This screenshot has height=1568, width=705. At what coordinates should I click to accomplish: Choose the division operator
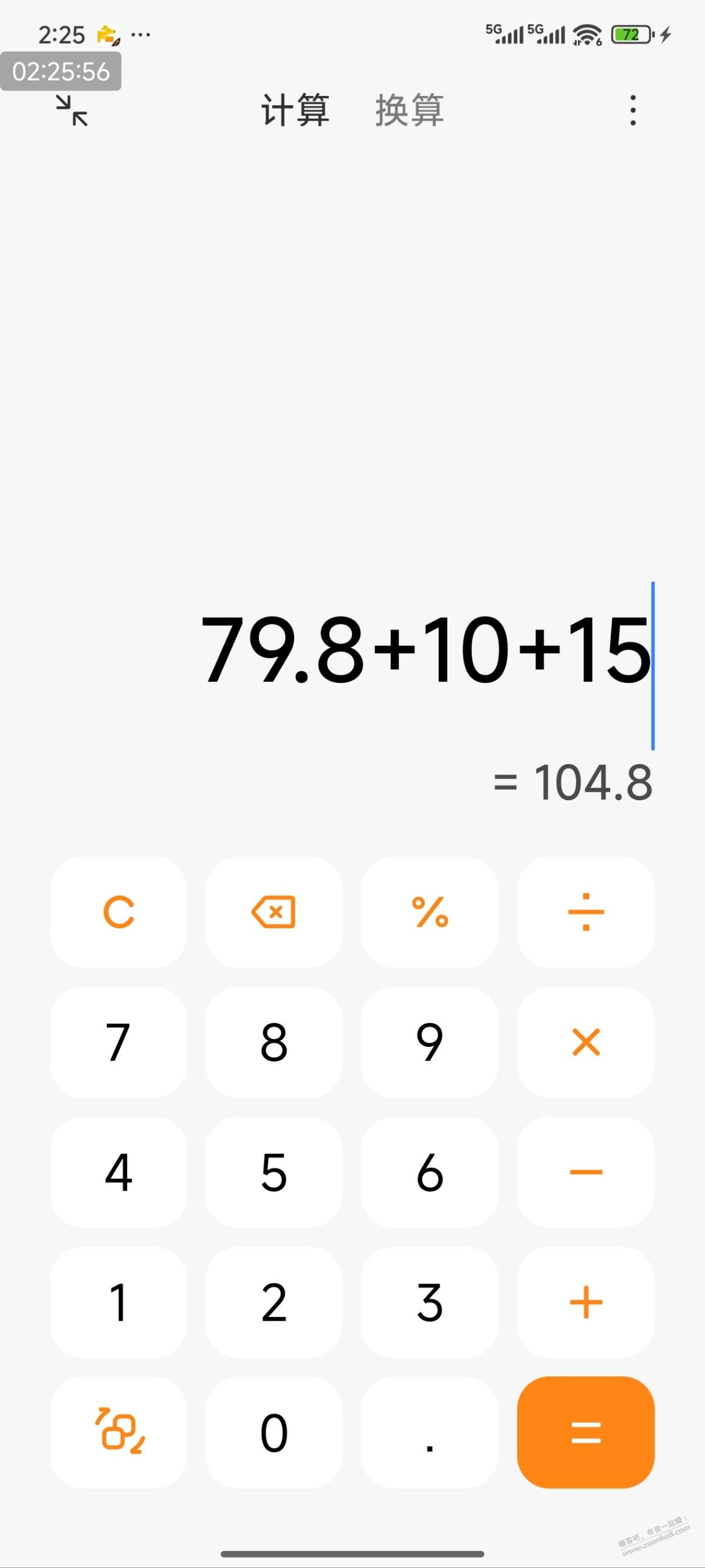[585, 912]
